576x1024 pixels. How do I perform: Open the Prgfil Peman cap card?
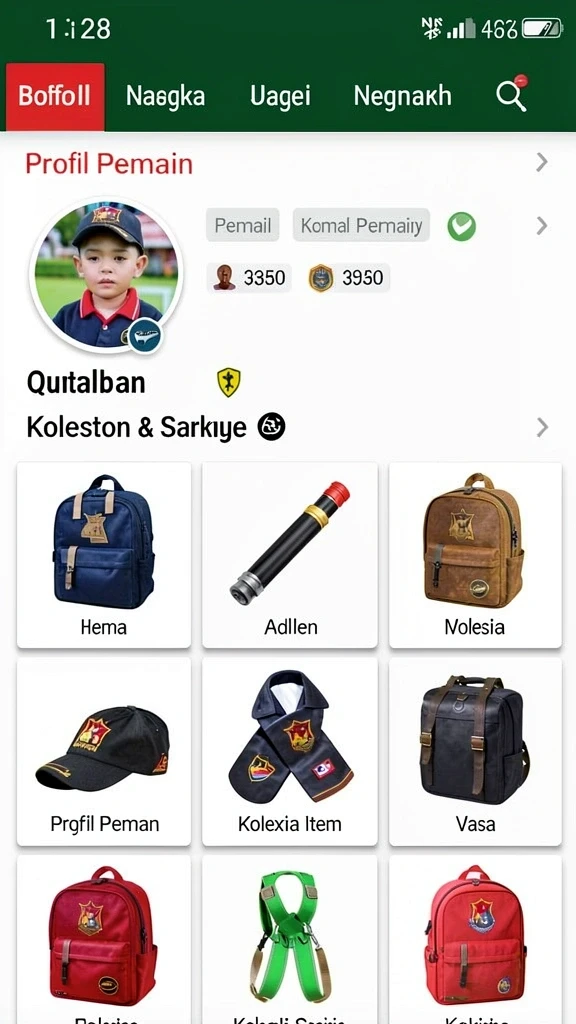104,752
